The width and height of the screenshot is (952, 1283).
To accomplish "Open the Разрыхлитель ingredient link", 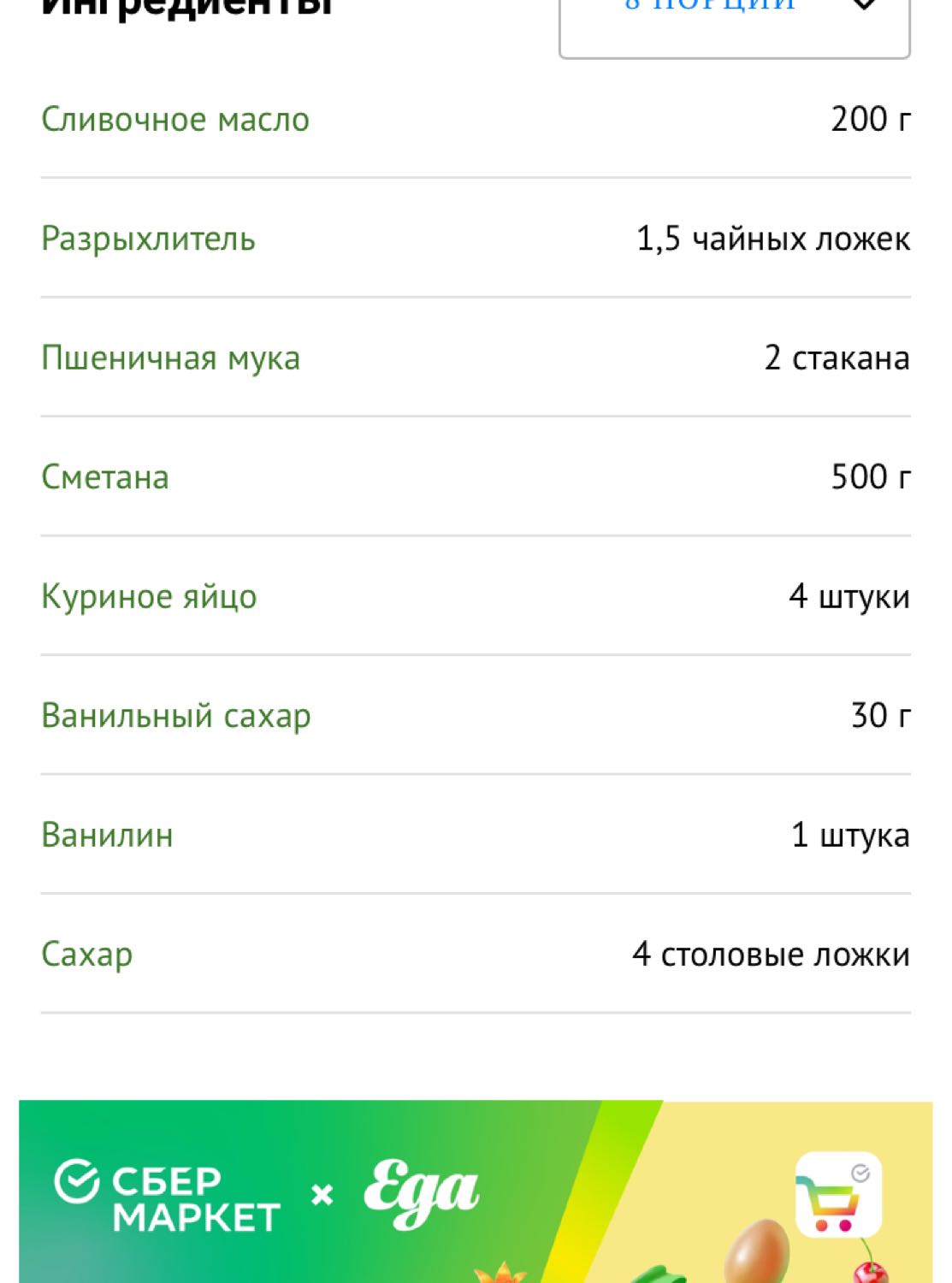I will (x=148, y=239).
